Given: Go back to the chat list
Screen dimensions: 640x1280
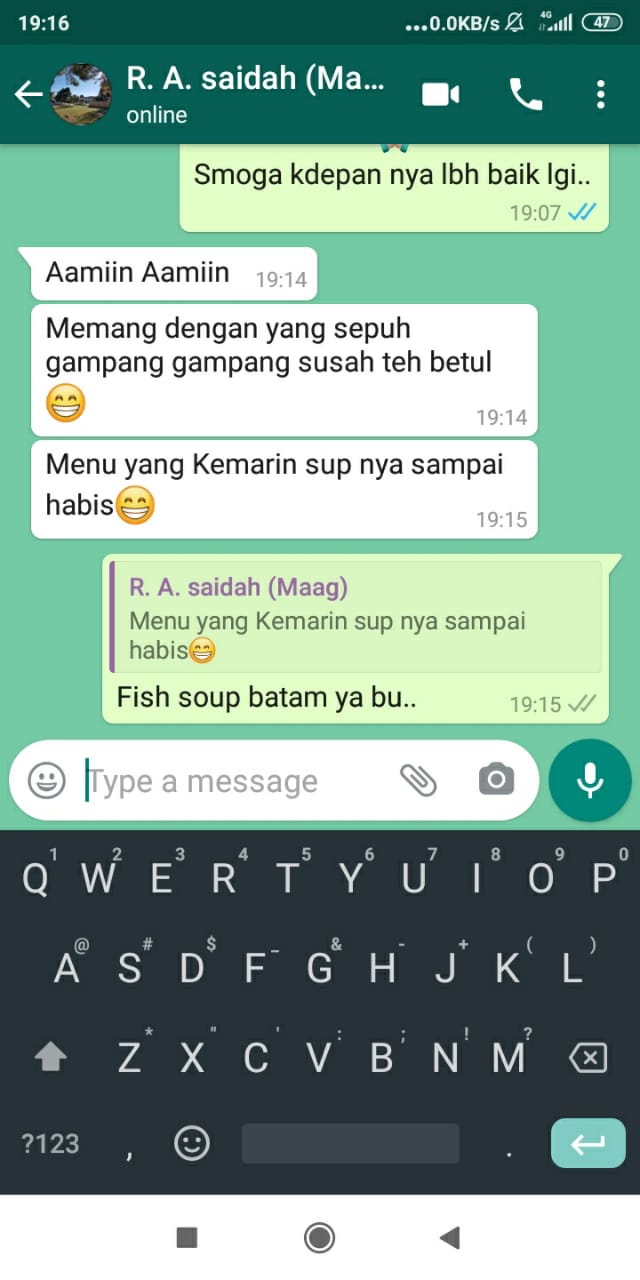Looking at the screenshot, I should [x=28, y=95].
